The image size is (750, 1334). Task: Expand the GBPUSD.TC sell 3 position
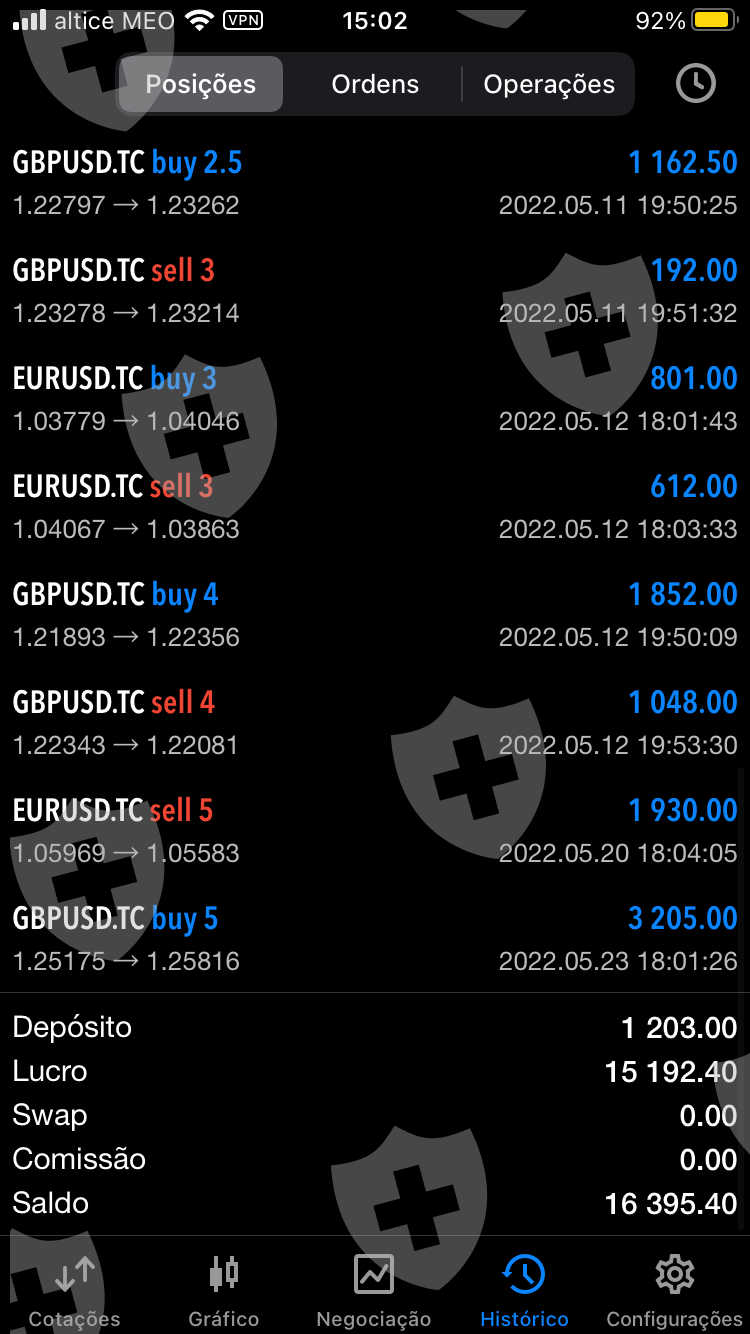[x=375, y=291]
